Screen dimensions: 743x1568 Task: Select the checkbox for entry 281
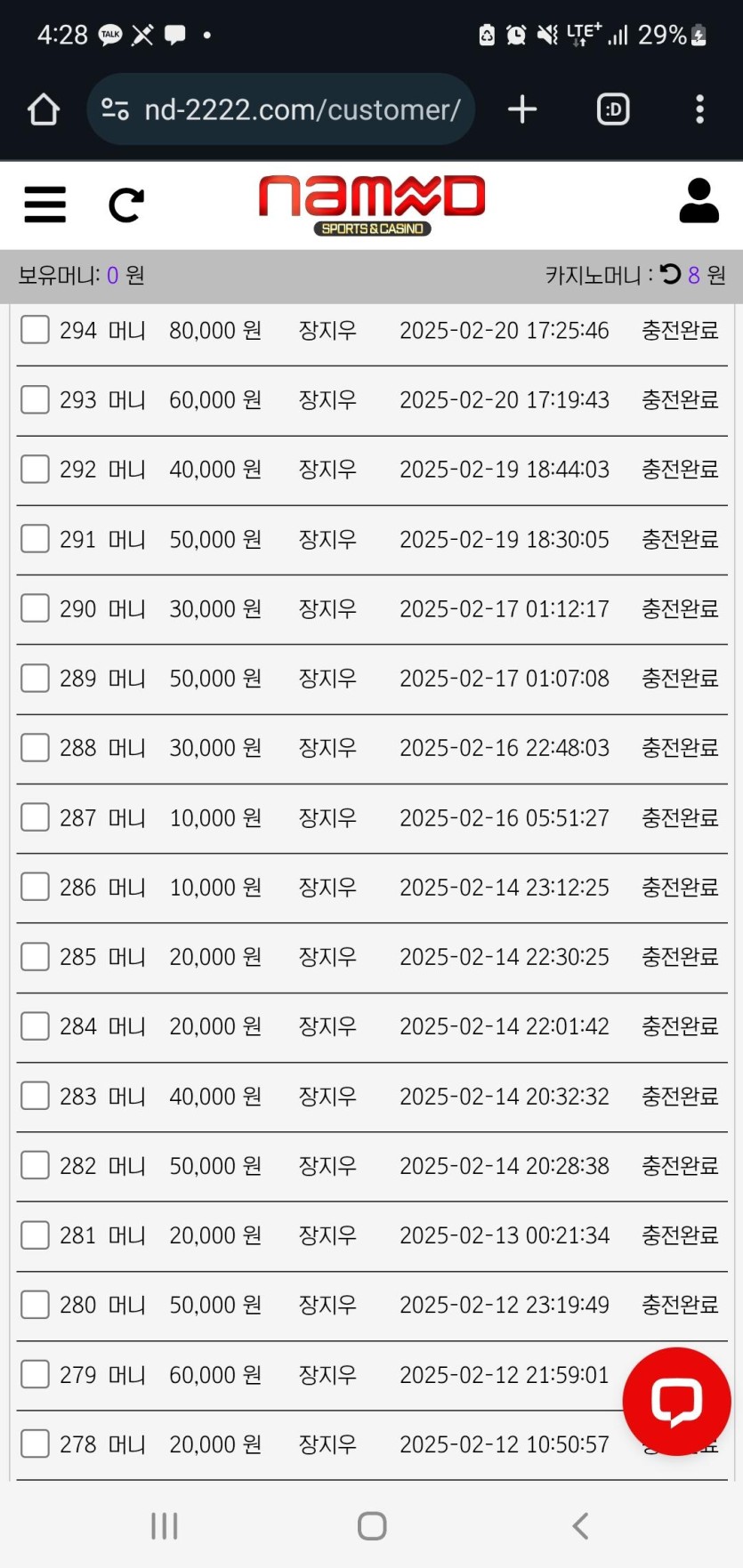[x=35, y=1234]
